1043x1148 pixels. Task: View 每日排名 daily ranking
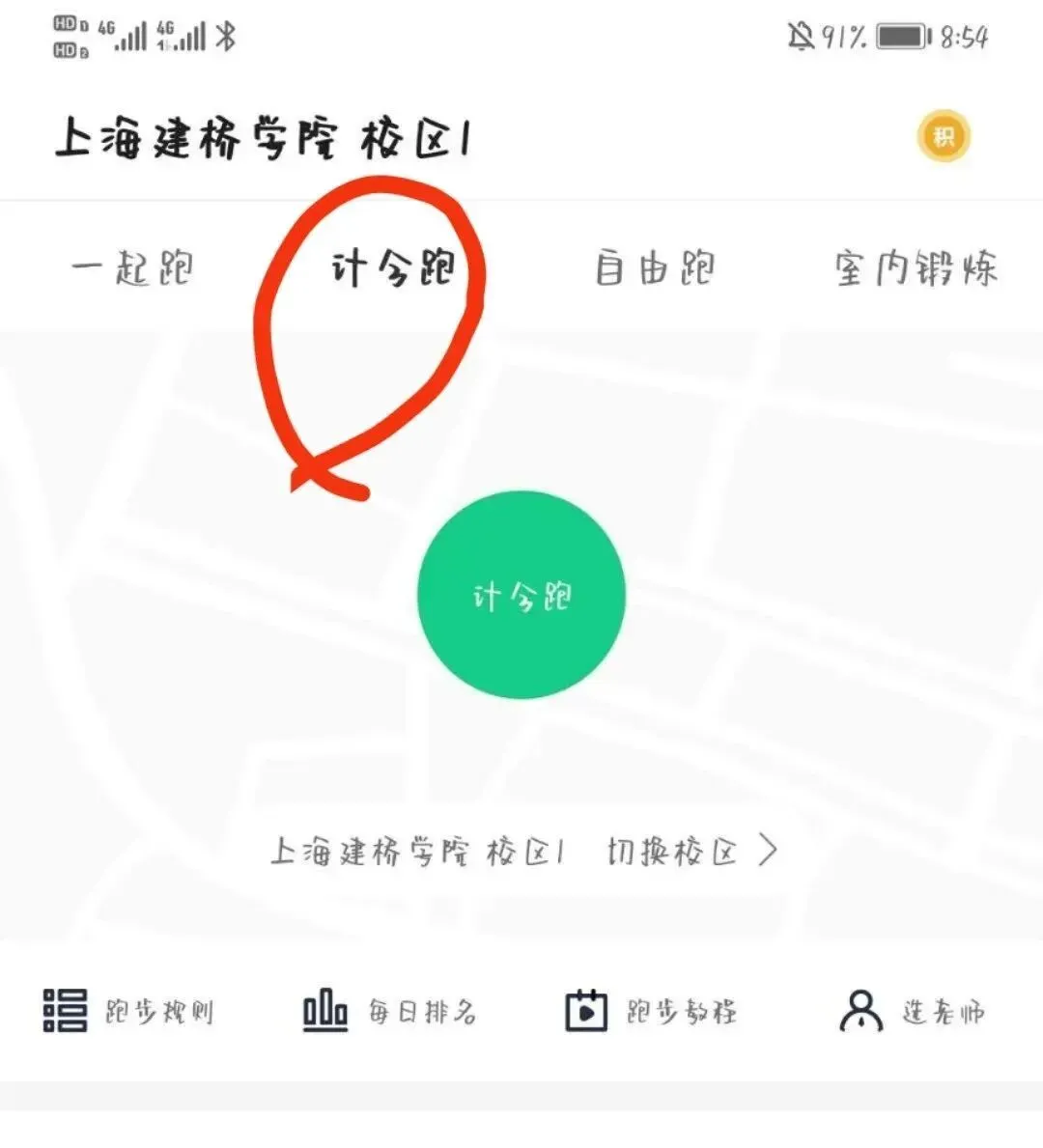click(x=389, y=1011)
